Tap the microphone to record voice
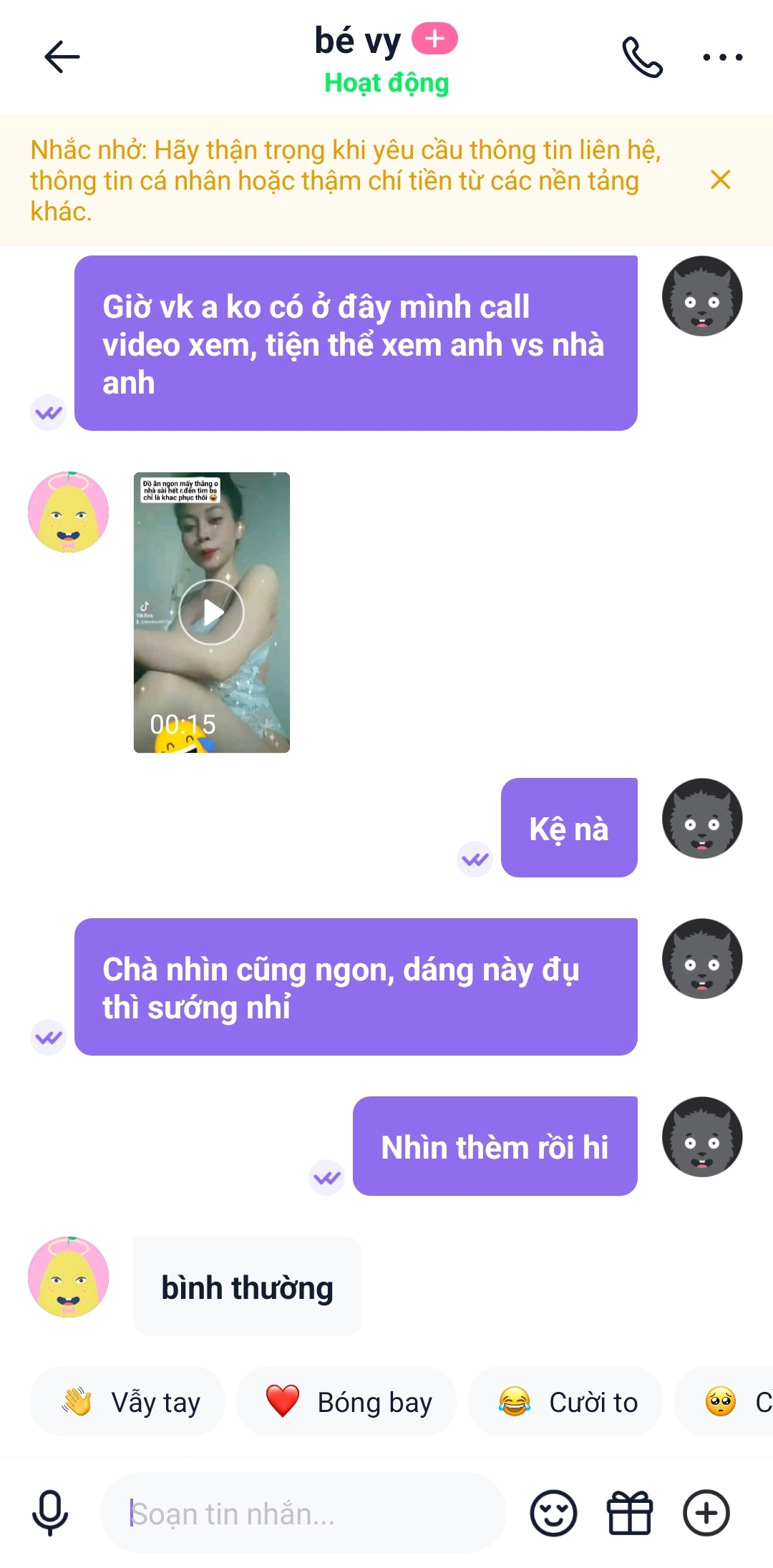Screen dimensions: 773x1568 pos(50,1513)
